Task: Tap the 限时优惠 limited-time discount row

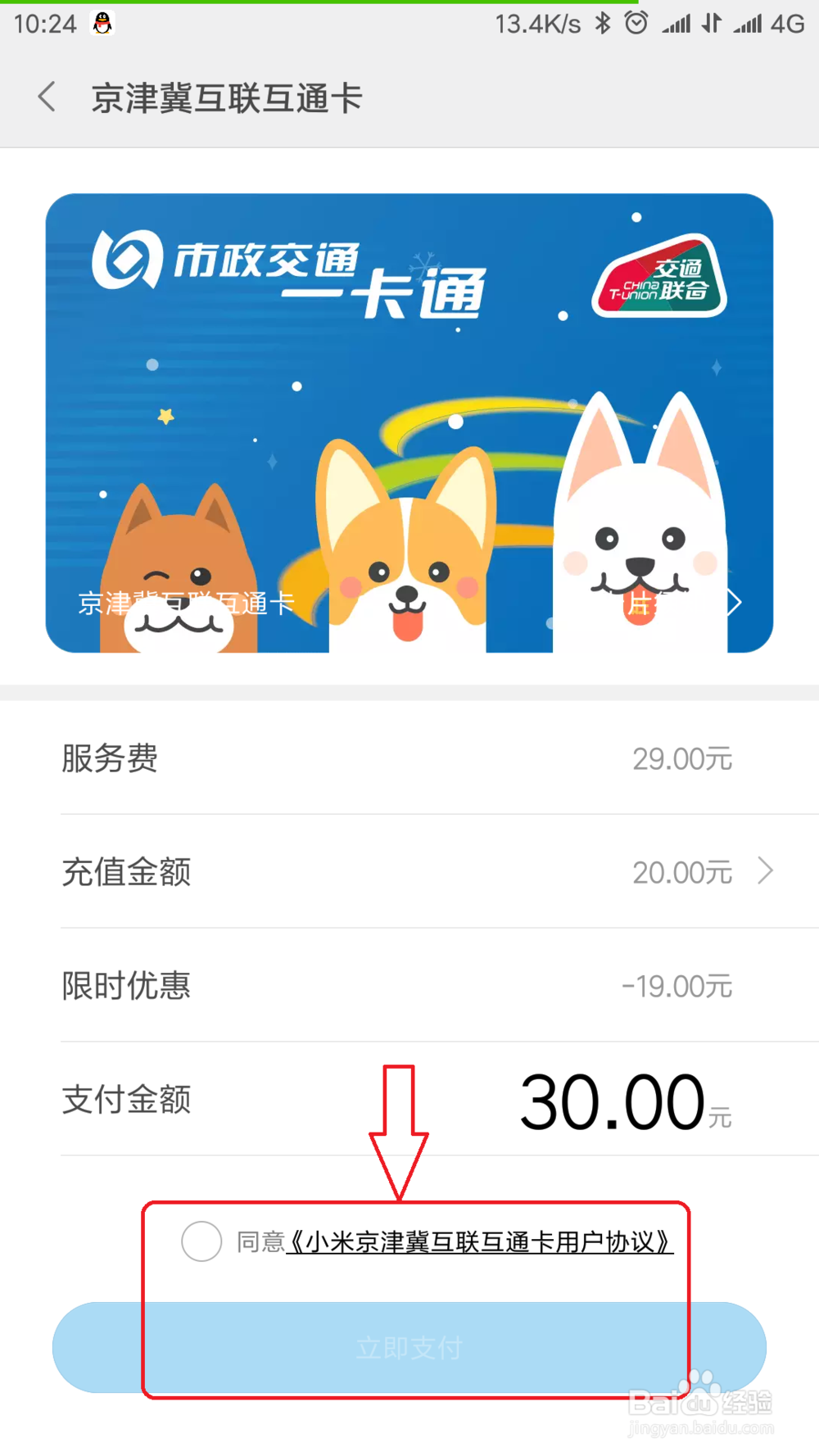Action: (x=409, y=987)
